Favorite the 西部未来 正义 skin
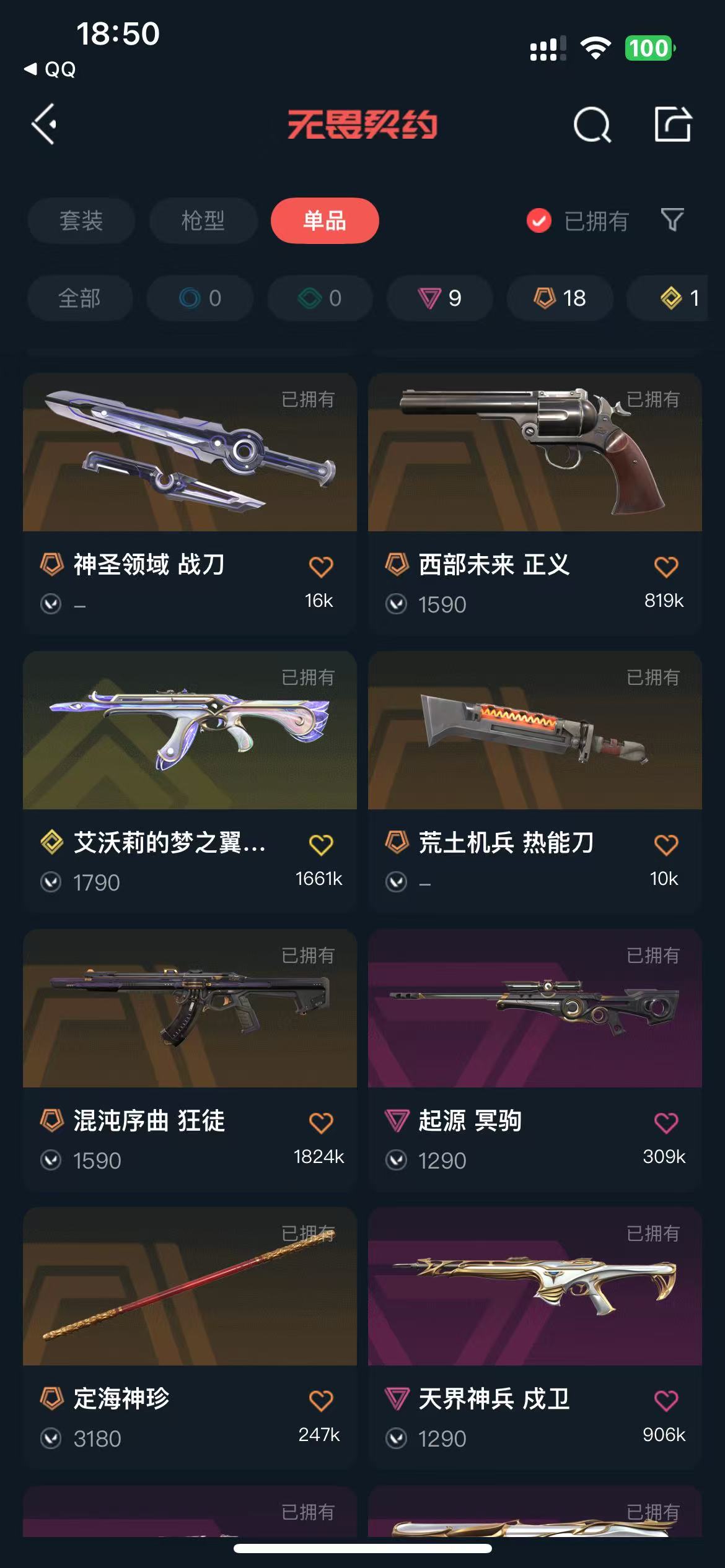The image size is (725, 1568). coord(666,566)
